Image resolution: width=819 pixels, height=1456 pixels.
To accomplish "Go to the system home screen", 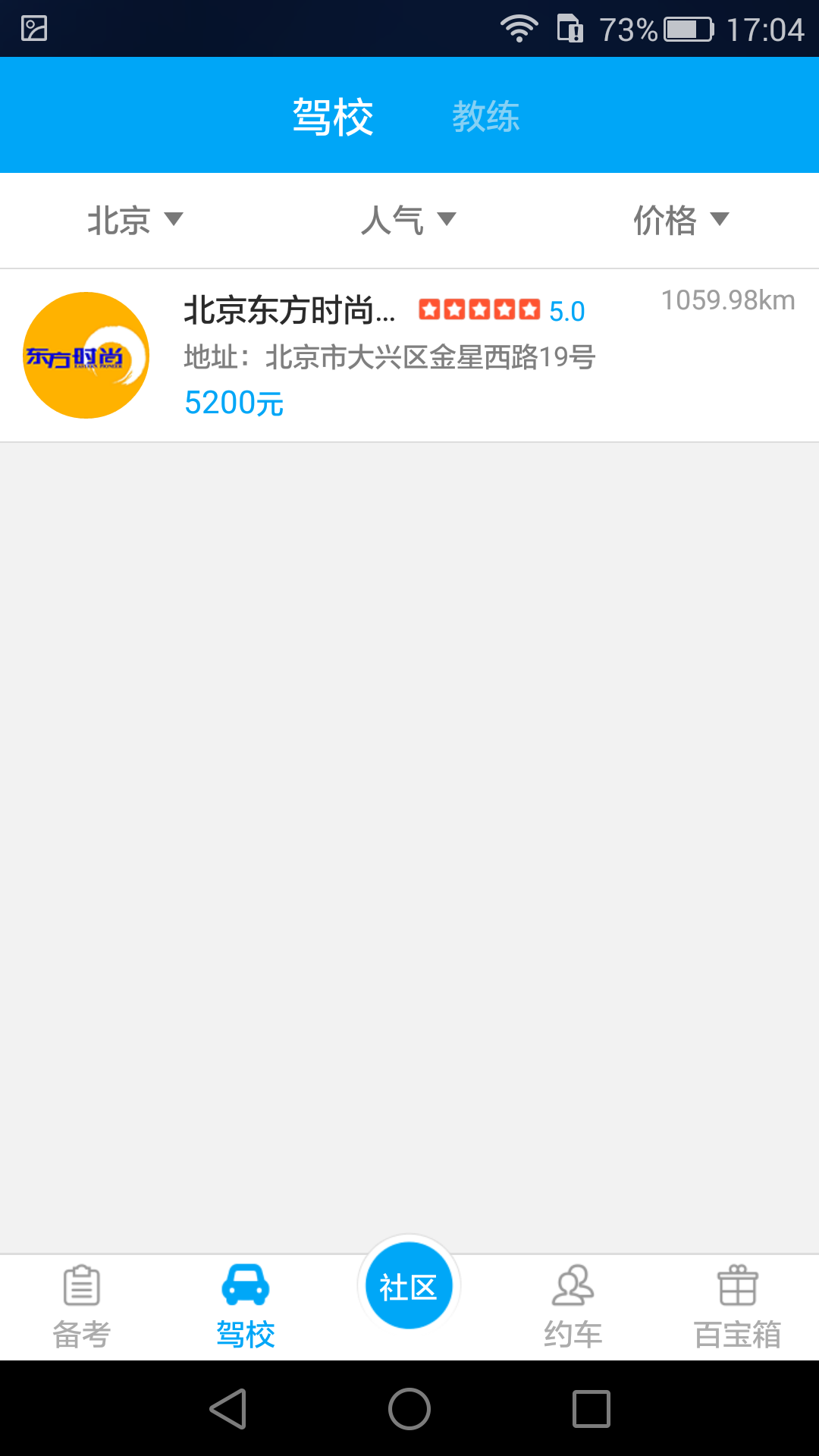I will (409, 1409).
